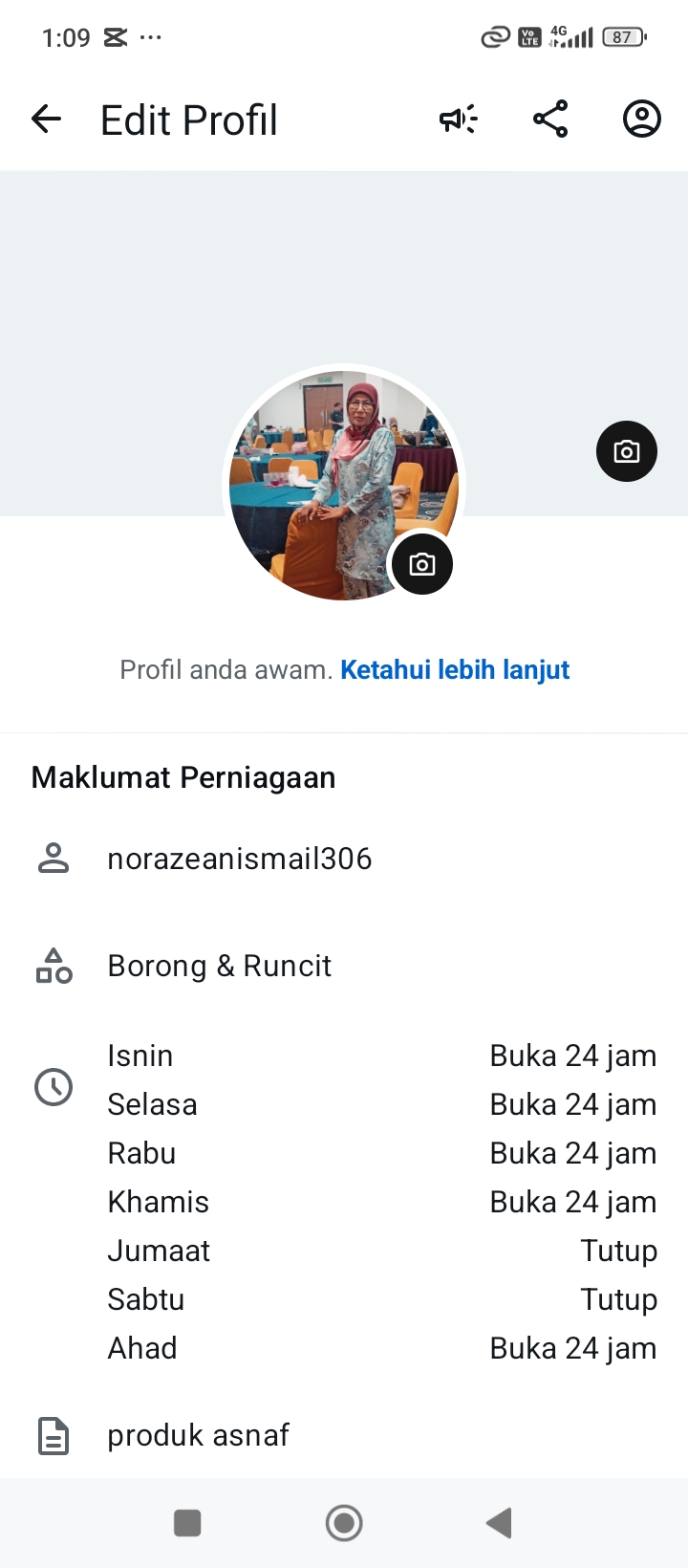Edit the Borong & Runcit category
The width and height of the screenshot is (688, 1568).
coord(220,966)
